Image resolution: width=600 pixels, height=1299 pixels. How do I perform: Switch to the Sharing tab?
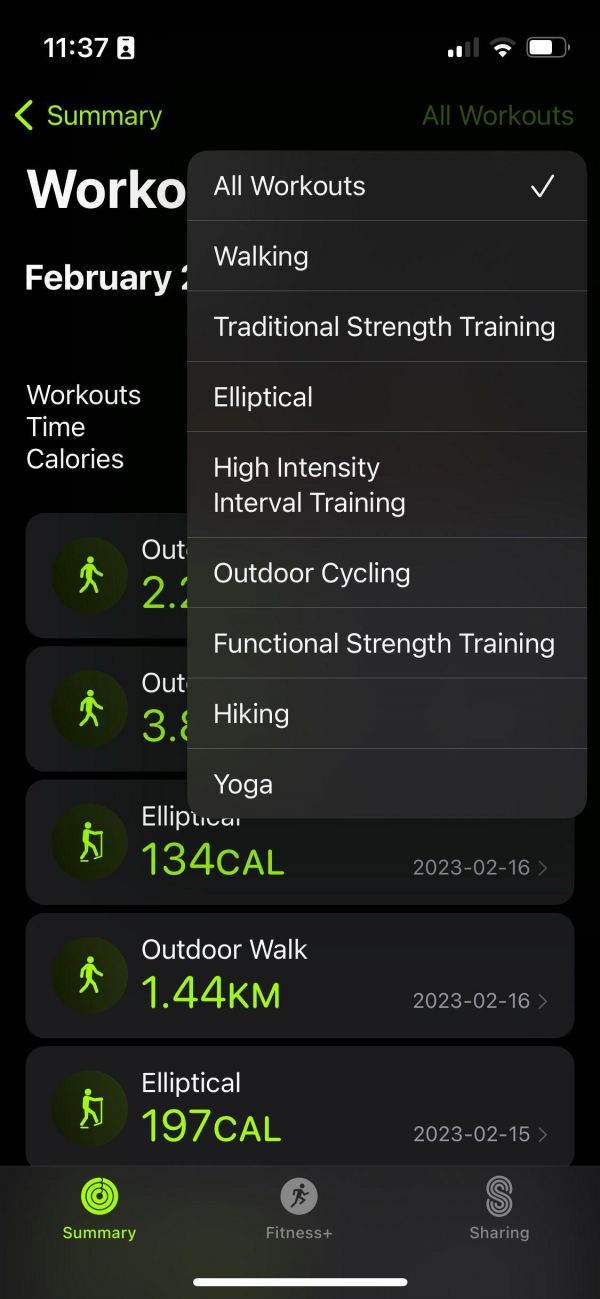pyautogui.click(x=499, y=1208)
